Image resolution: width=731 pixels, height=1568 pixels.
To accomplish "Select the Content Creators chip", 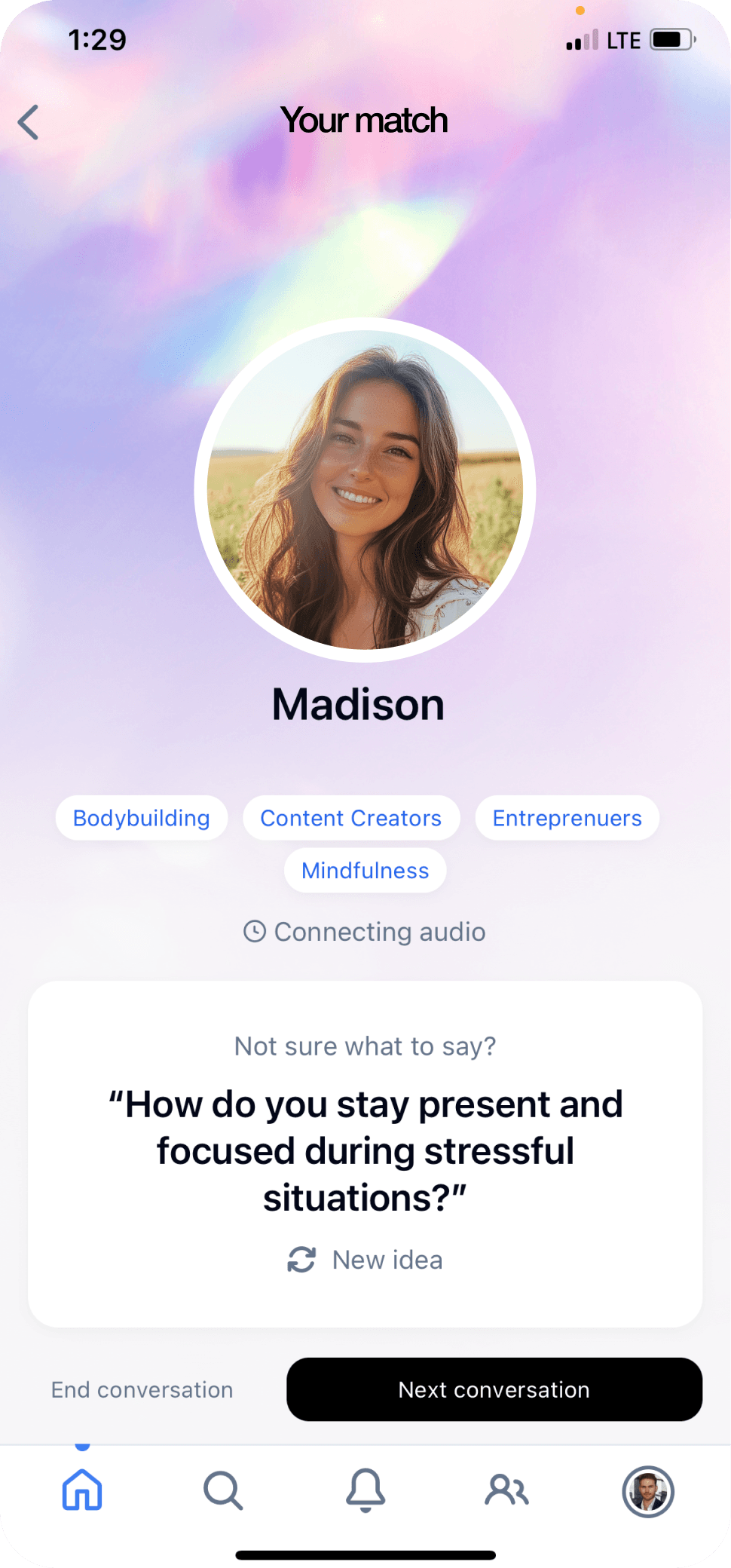I will pos(351,818).
